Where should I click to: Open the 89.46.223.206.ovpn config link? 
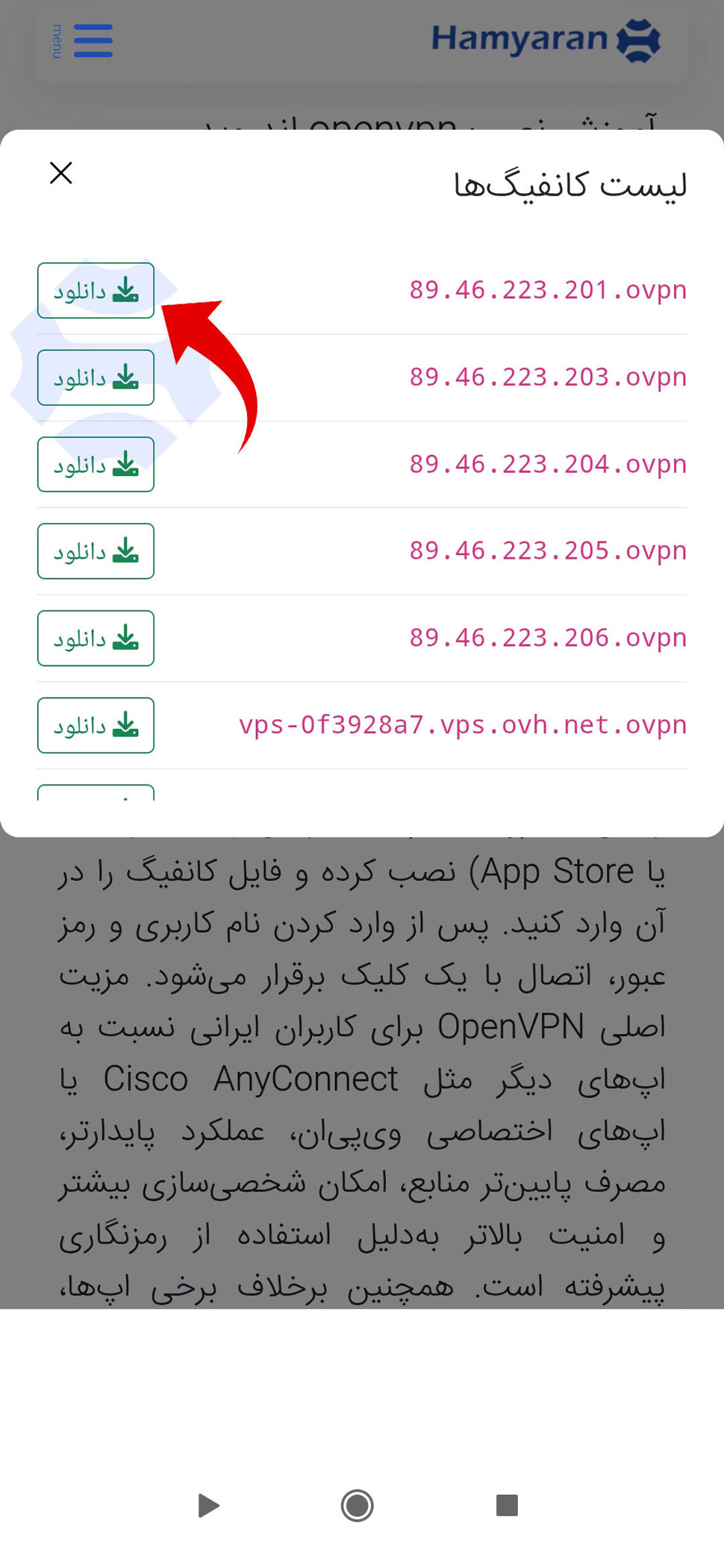coord(547,638)
